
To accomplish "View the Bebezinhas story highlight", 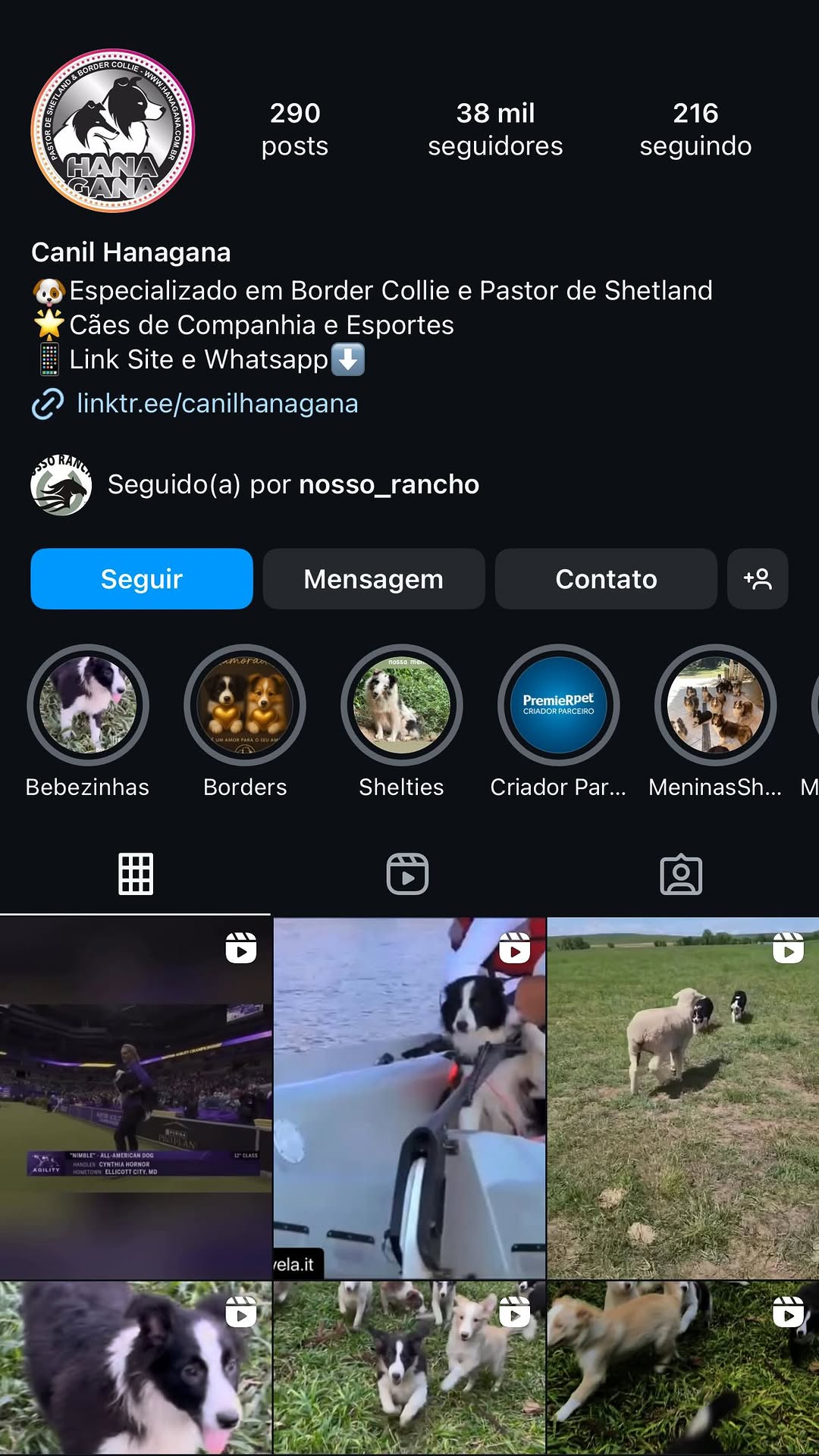I will (88, 706).
